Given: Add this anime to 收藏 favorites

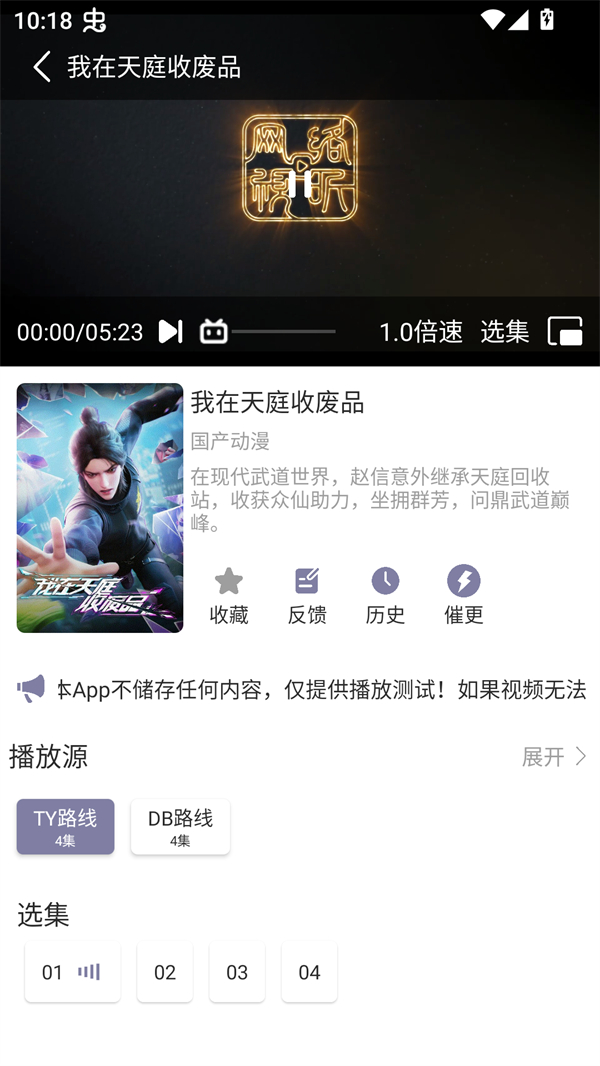Looking at the screenshot, I should pyautogui.click(x=229, y=595).
